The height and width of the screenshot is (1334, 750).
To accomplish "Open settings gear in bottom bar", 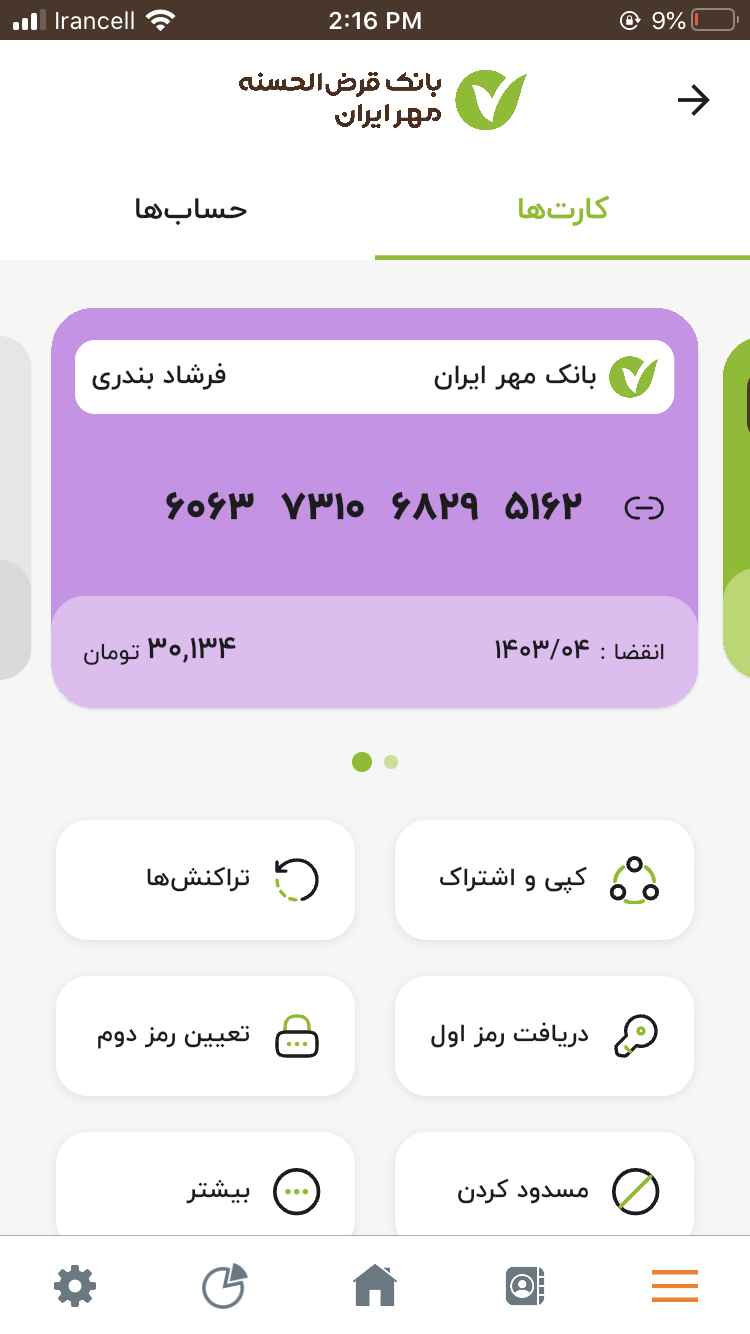I will 75,1286.
